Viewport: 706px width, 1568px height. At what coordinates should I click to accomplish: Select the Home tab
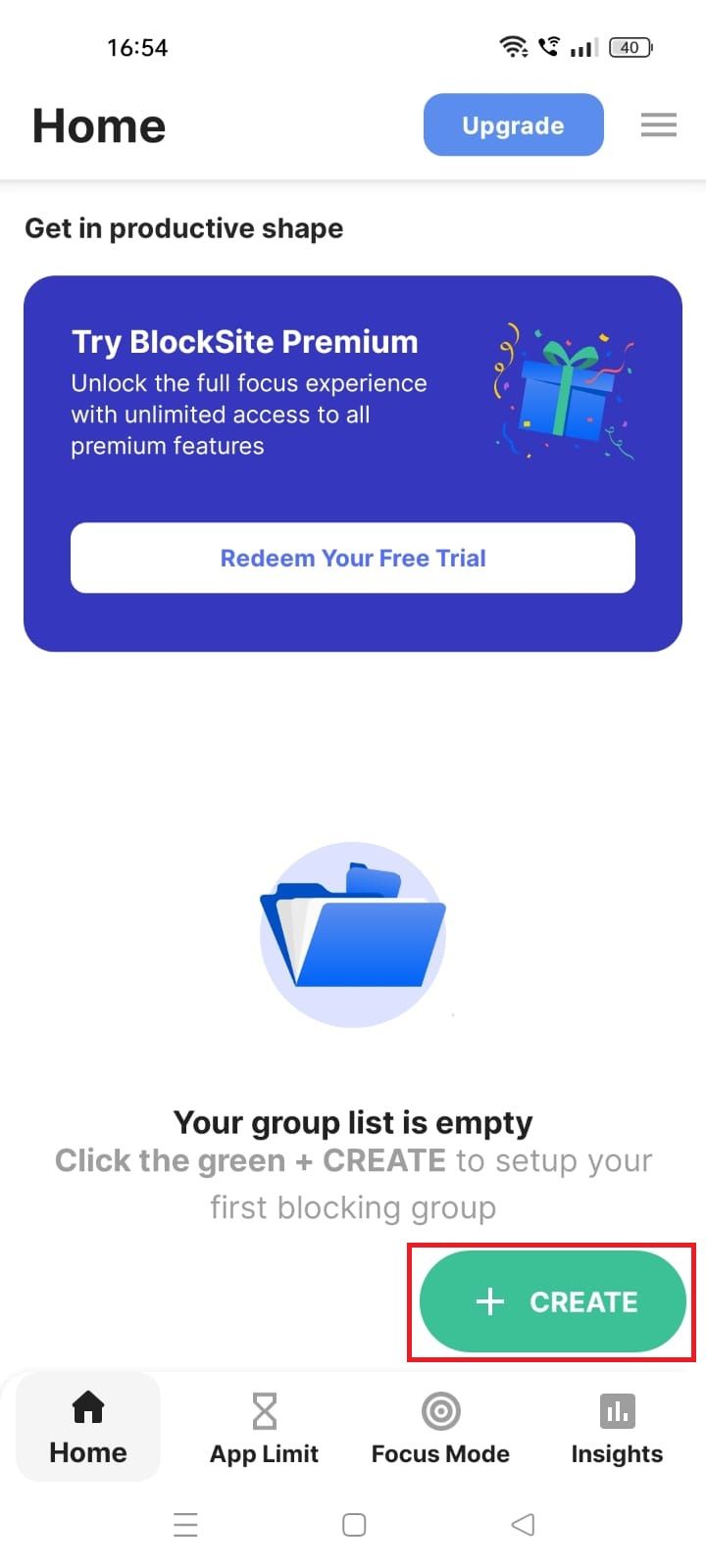88,1428
